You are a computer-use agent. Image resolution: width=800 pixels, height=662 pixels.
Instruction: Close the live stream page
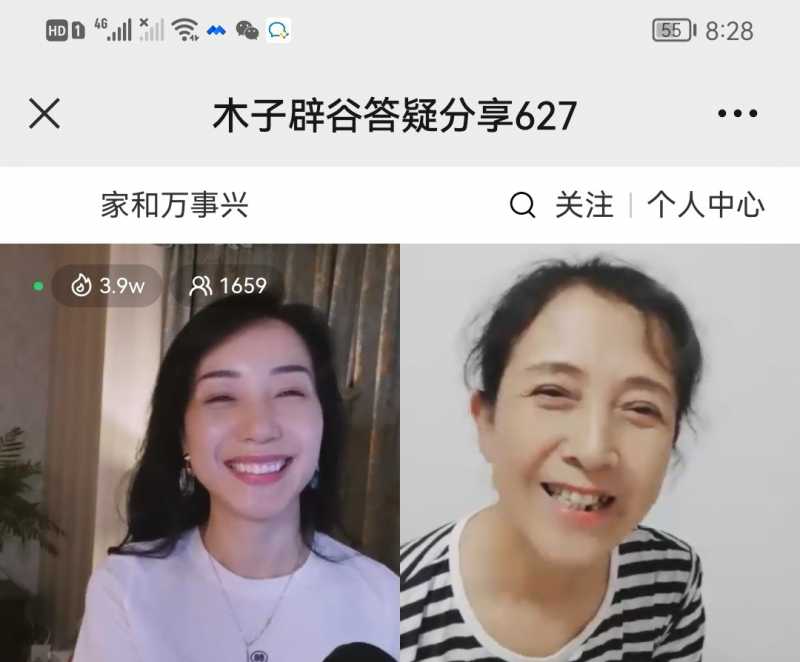pos(44,114)
